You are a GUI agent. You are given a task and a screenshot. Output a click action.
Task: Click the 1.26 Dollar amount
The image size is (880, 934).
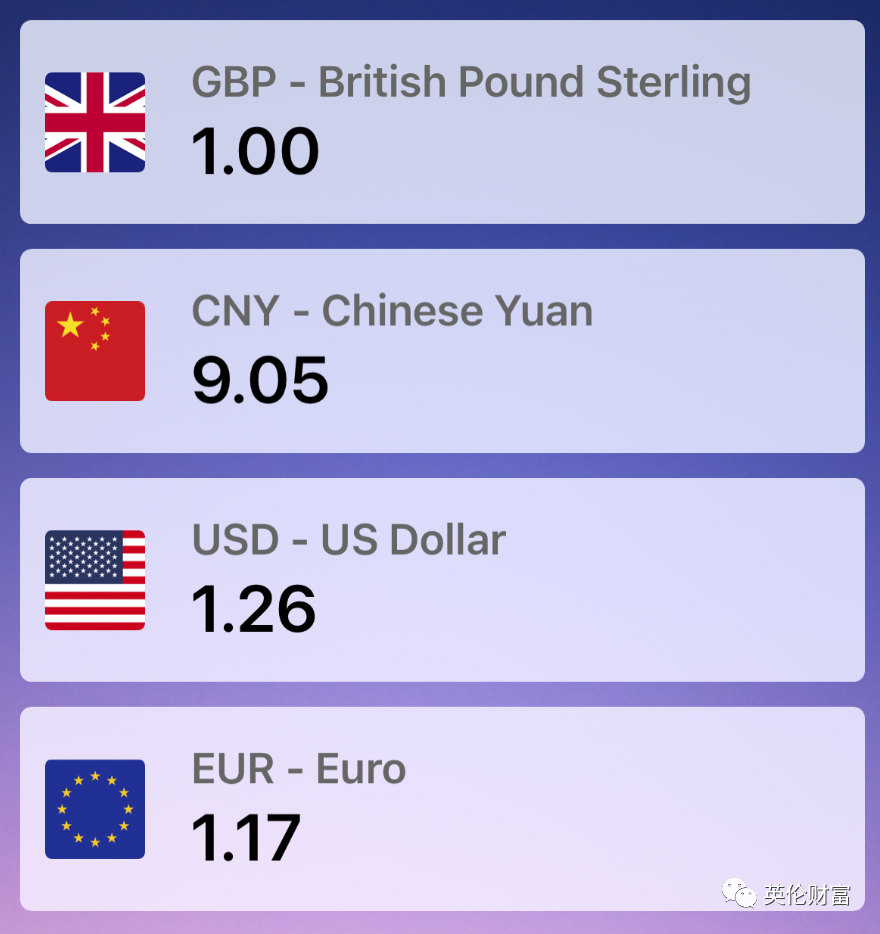pos(253,609)
